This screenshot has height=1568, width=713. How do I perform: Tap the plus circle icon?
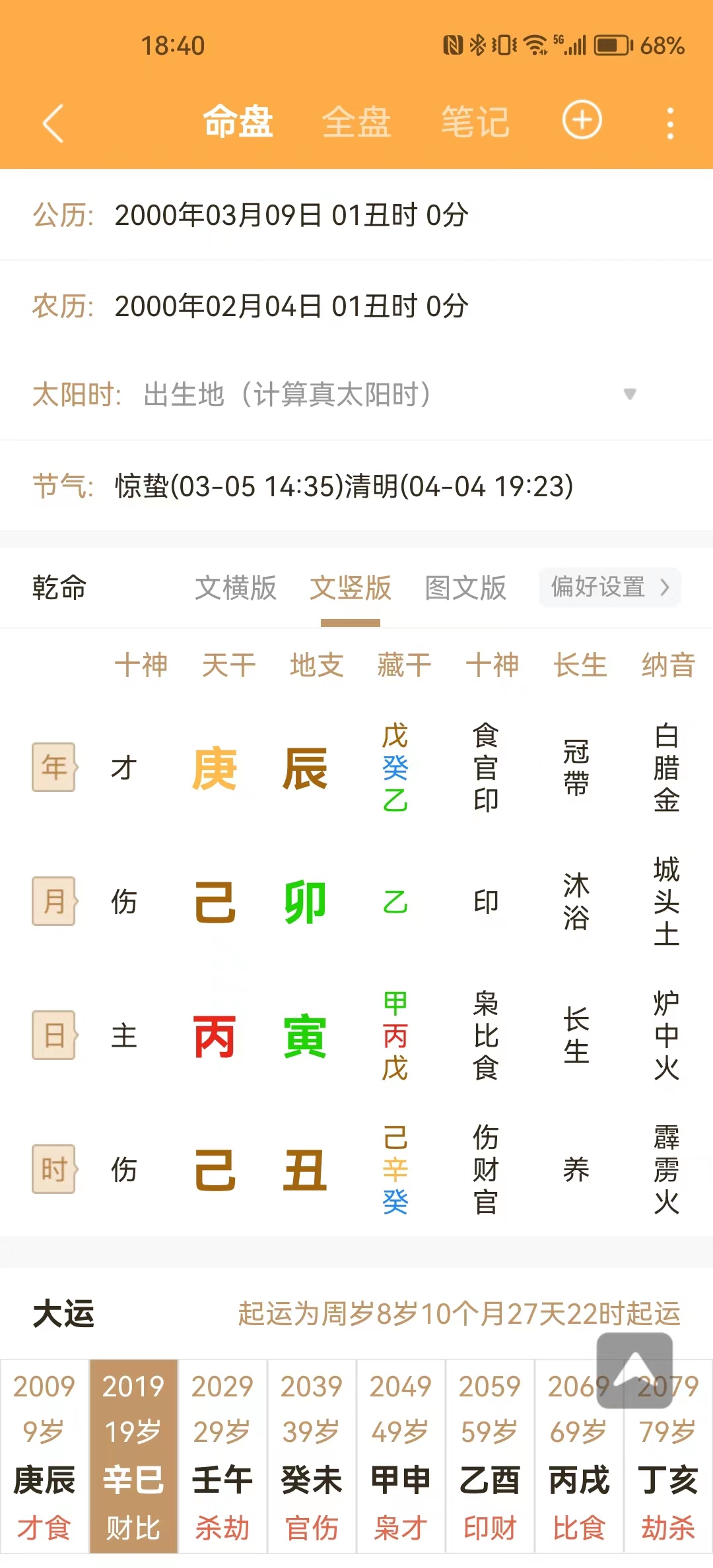tap(582, 121)
